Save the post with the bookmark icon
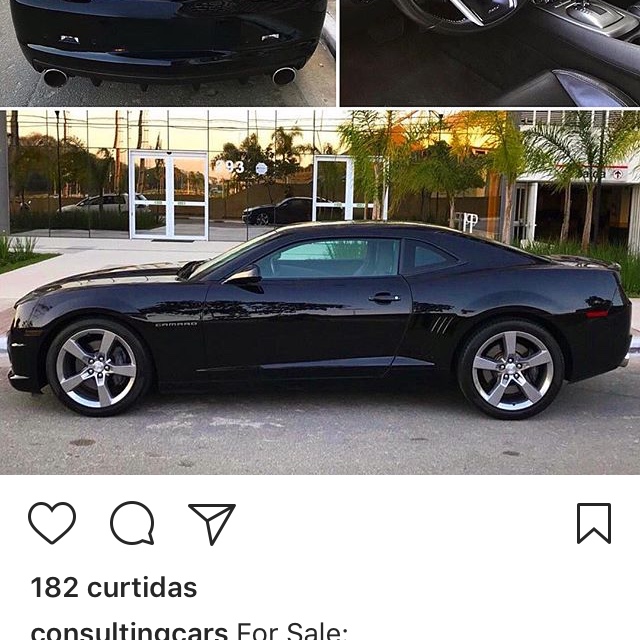Screen dimensions: 640x640 tap(593, 523)
